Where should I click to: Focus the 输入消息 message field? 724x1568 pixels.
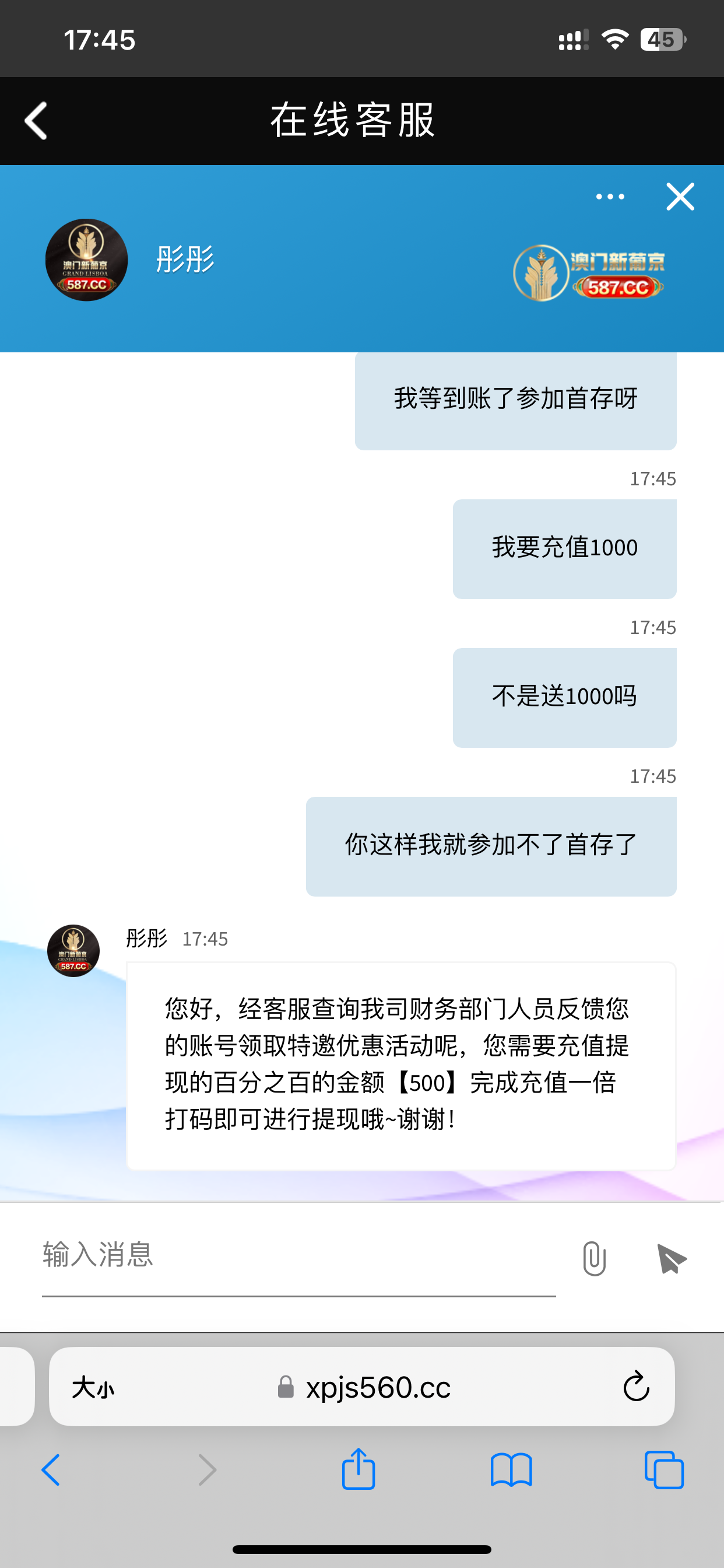point(298,1256)
